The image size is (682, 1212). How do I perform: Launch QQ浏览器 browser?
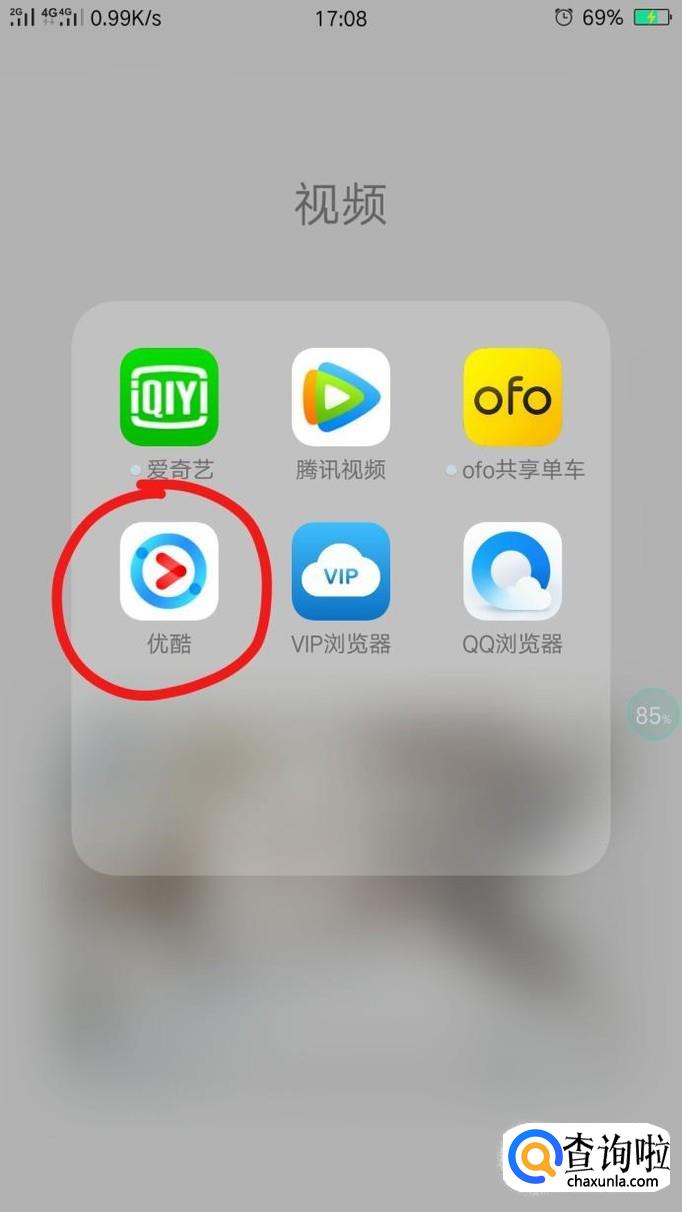pyautogui.click(x=512, y=571)
